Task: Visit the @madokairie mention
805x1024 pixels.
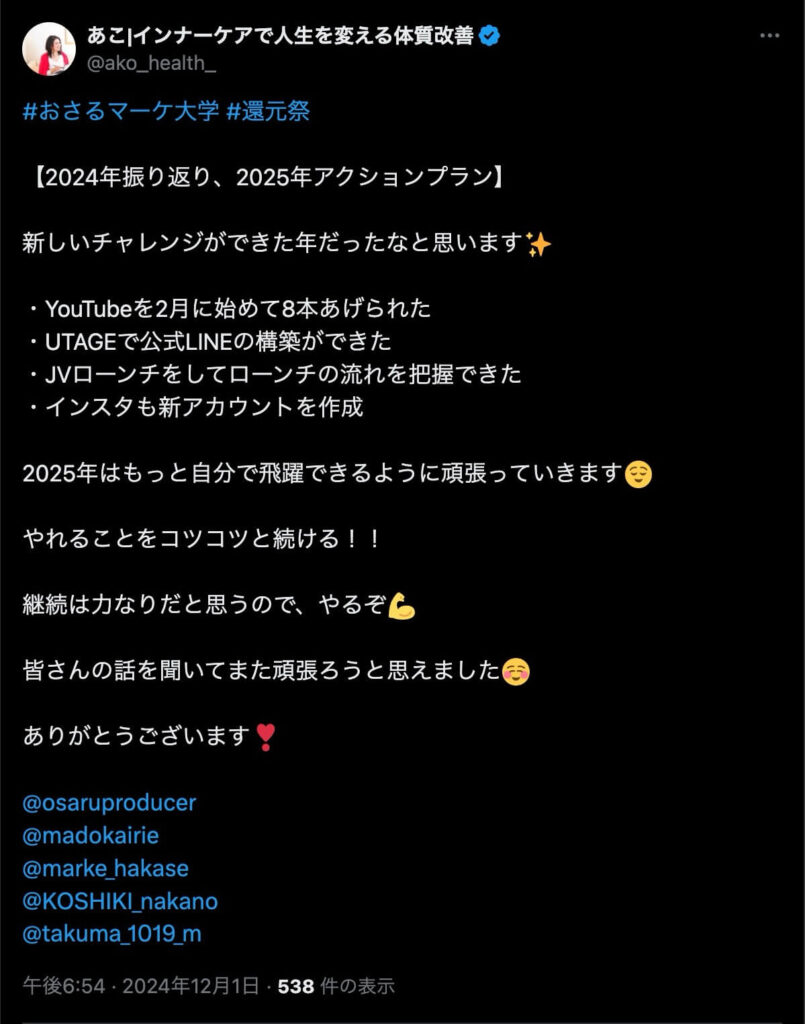Action: (x=90, y=836)
